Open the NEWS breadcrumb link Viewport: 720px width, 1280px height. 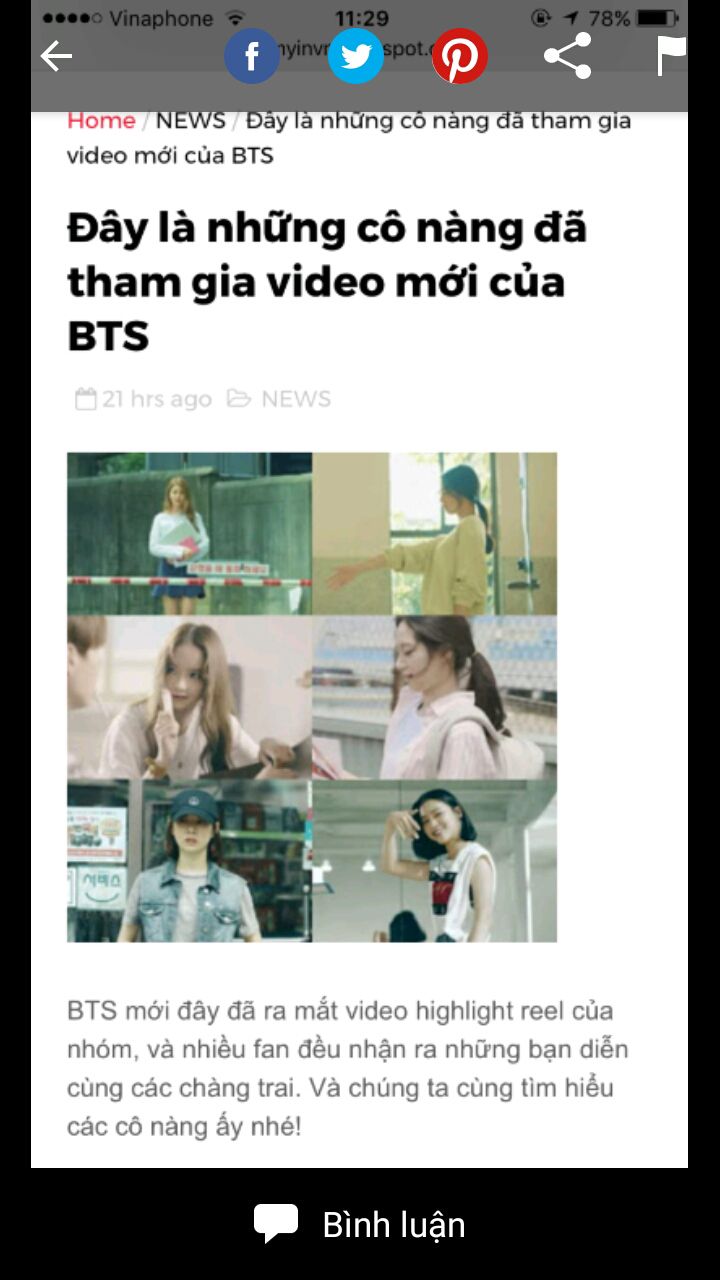(x=190, y=121)
